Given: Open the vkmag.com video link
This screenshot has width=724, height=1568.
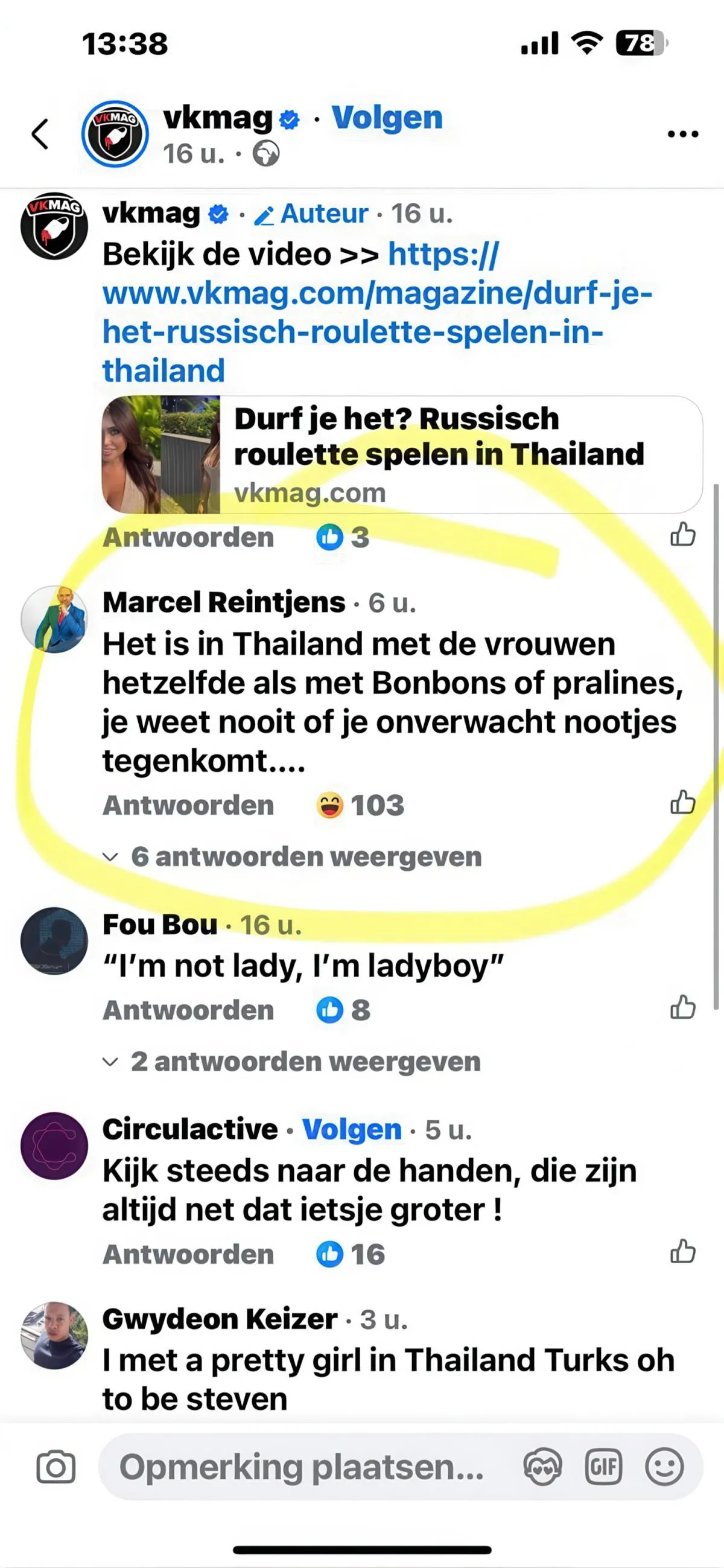Looking at the screenshot, I should point(376,312).
